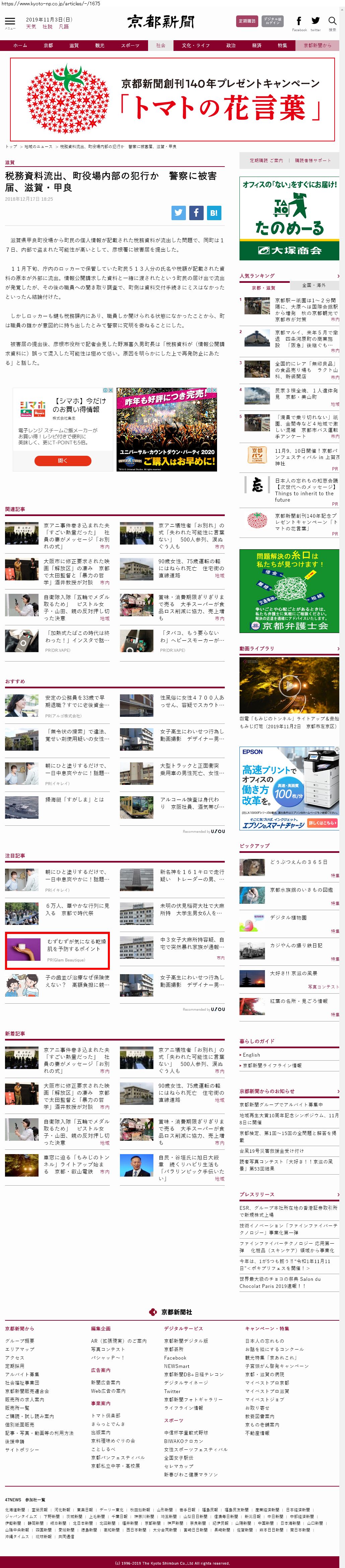Open the search icon in the header
Image resolution: width=345 pixels, height=1568 pixels.
click(332, 22)
